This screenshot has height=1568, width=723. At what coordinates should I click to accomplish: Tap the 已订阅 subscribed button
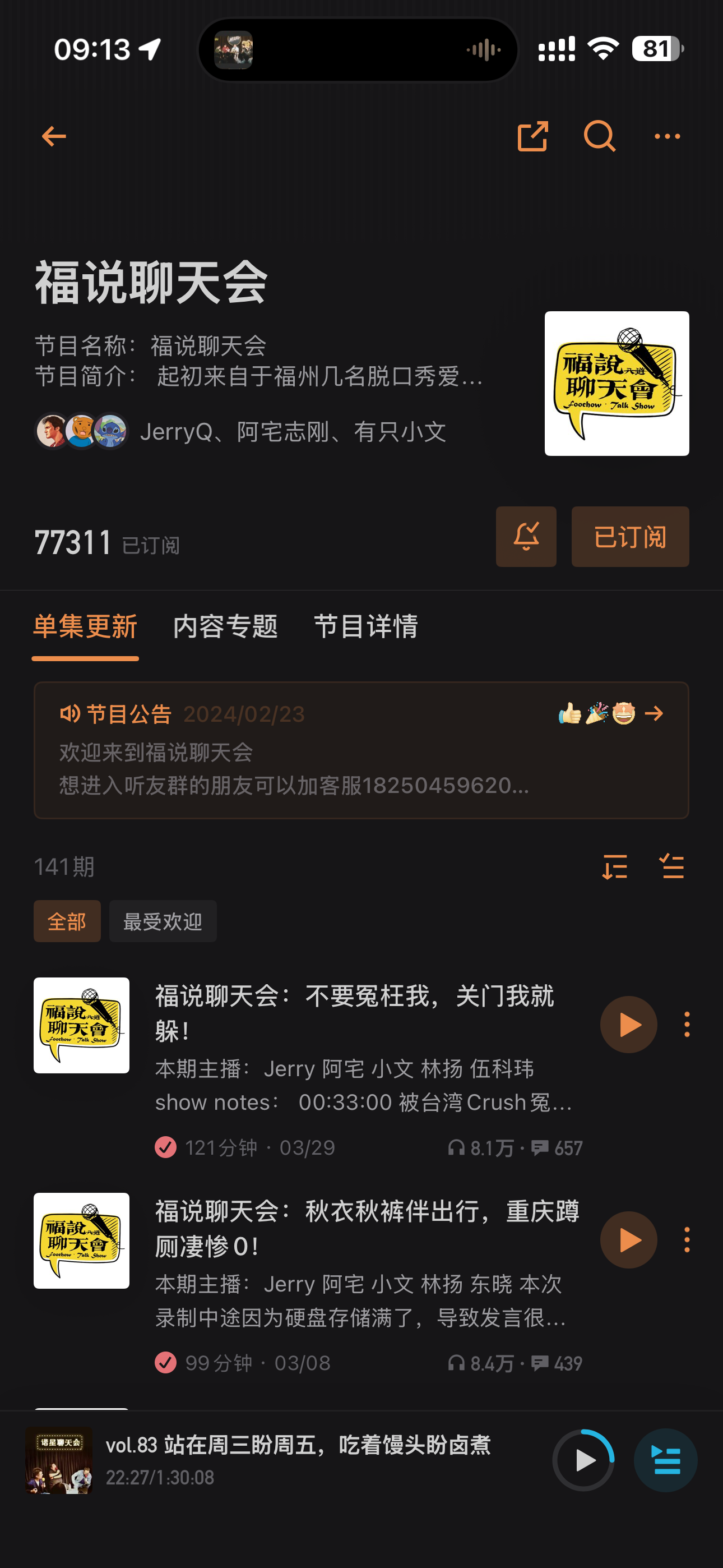coord(630,536)
